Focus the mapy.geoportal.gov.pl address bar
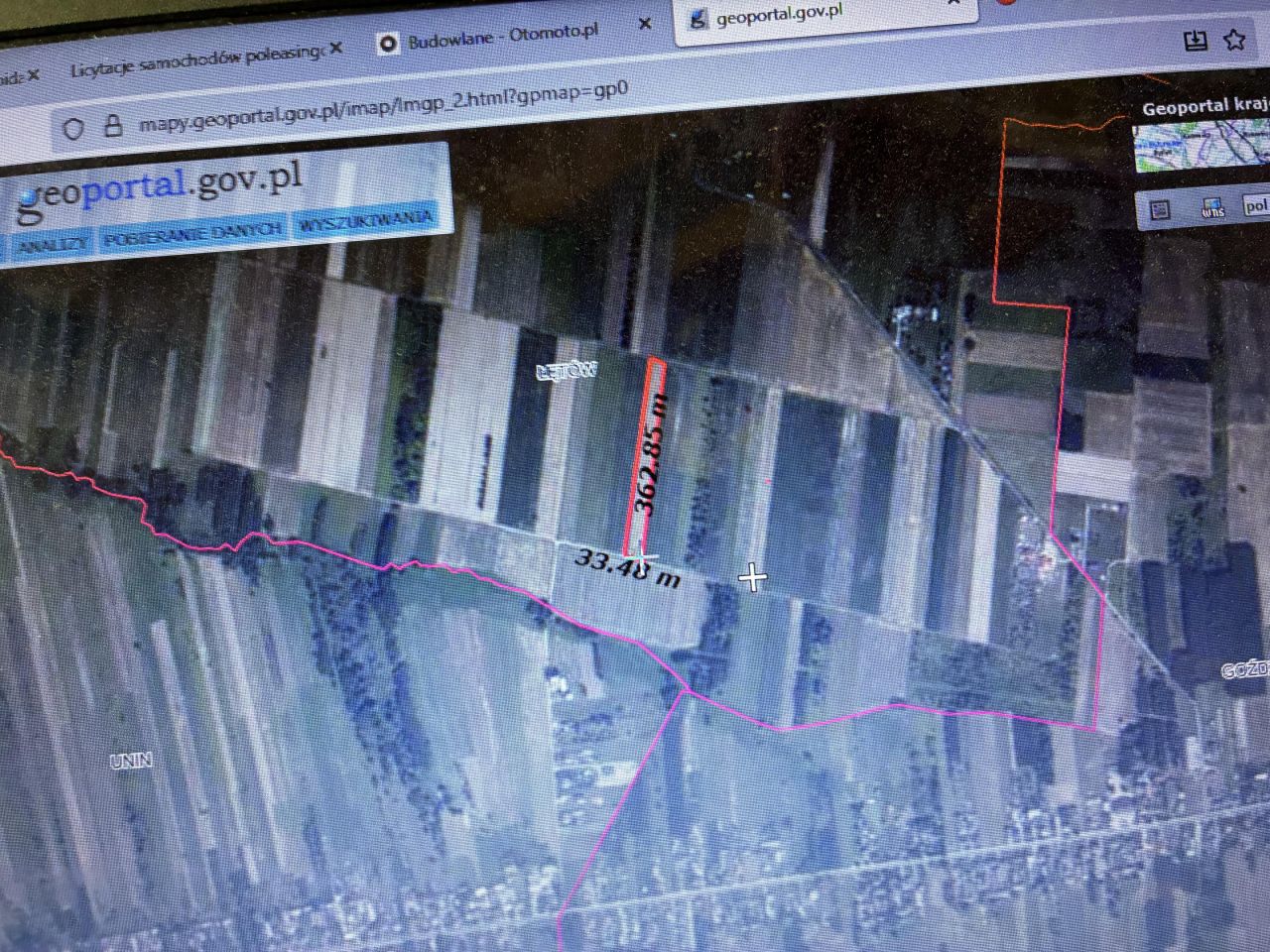Viewport: 1270px width, 952px height. click(382, 106)
